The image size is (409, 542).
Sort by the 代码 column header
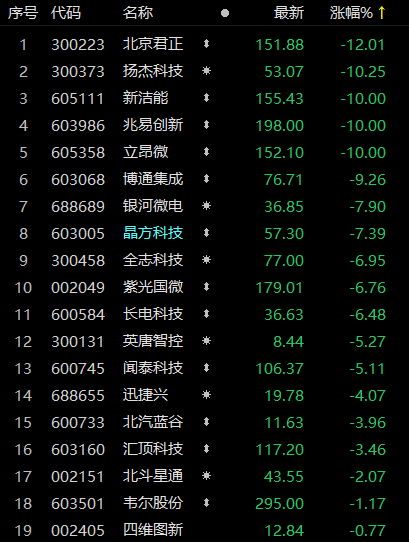tap(66, 13)
